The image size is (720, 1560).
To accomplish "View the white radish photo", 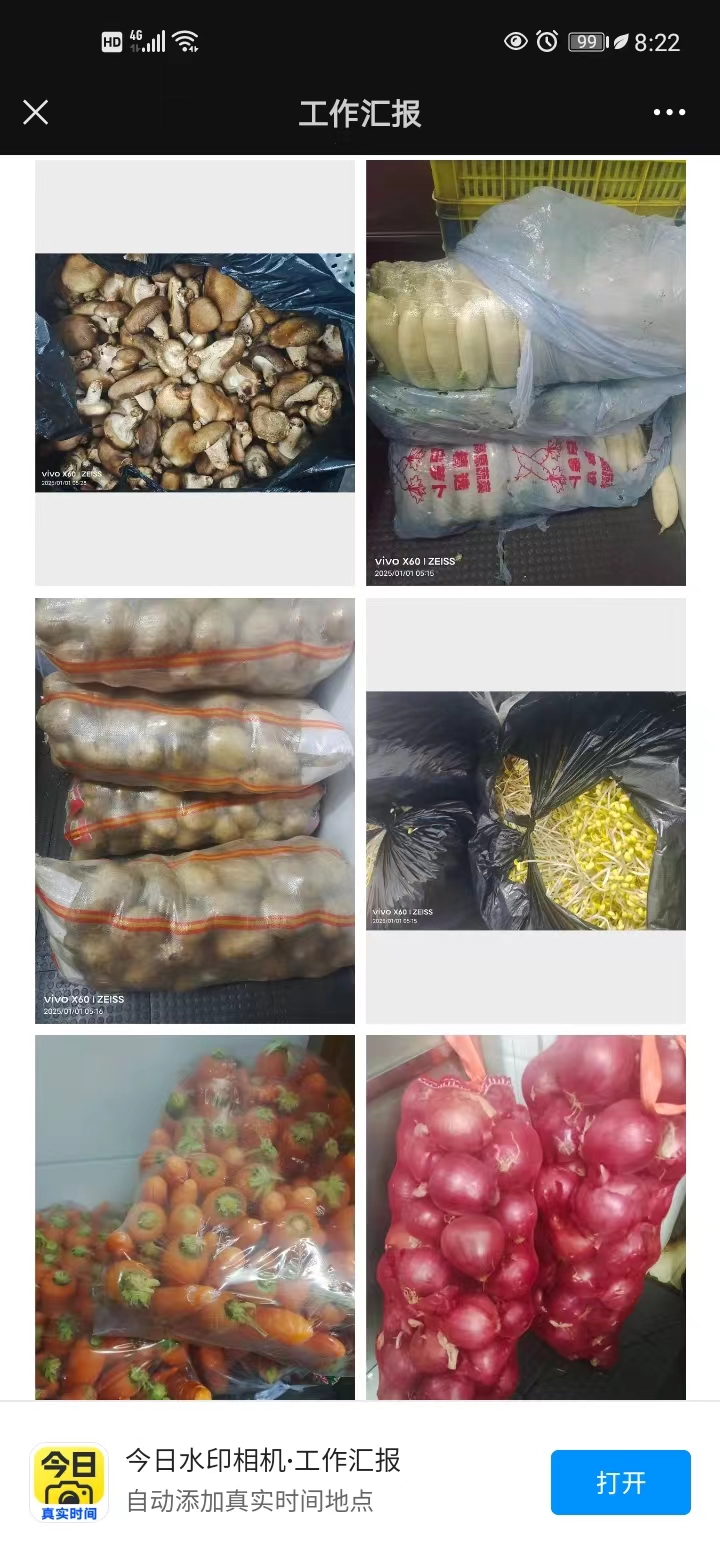I will pyautogui.click(x=525, y=372).
